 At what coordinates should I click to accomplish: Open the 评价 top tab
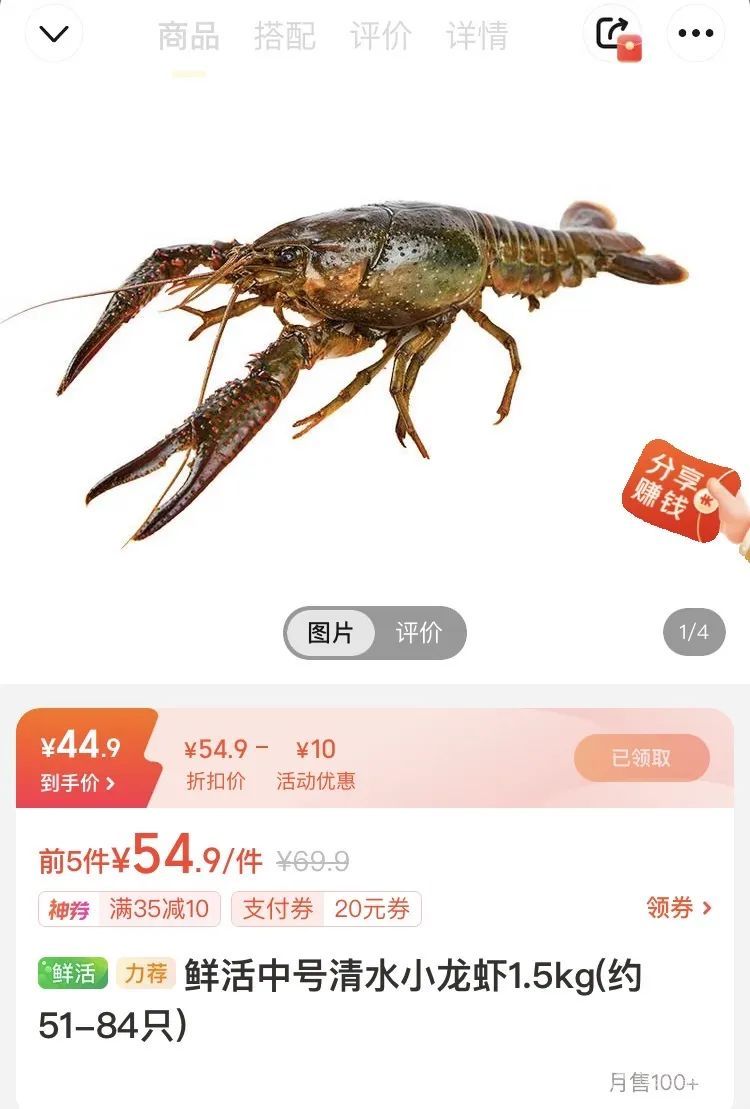(x=381, y=37)
